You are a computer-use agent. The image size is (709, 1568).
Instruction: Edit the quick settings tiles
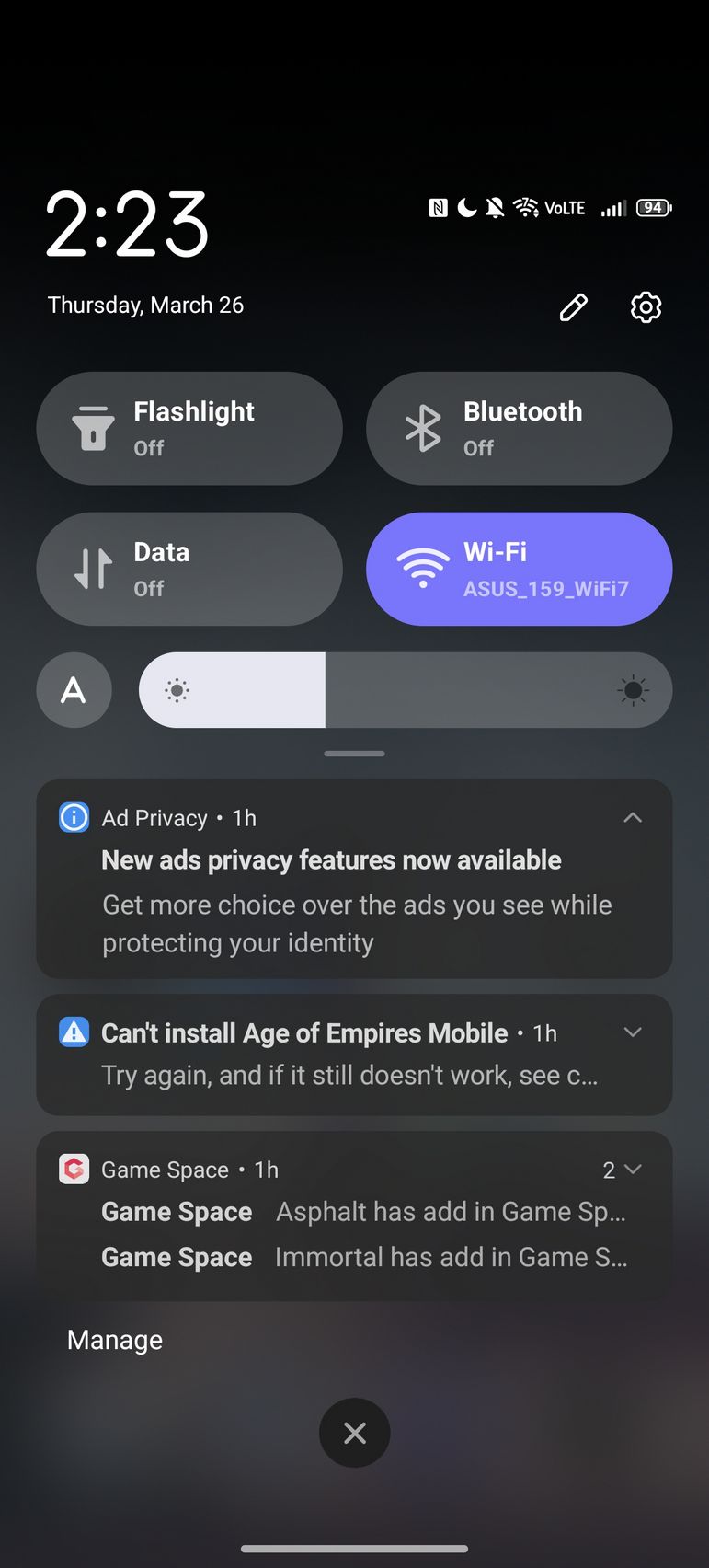[573, 307]
